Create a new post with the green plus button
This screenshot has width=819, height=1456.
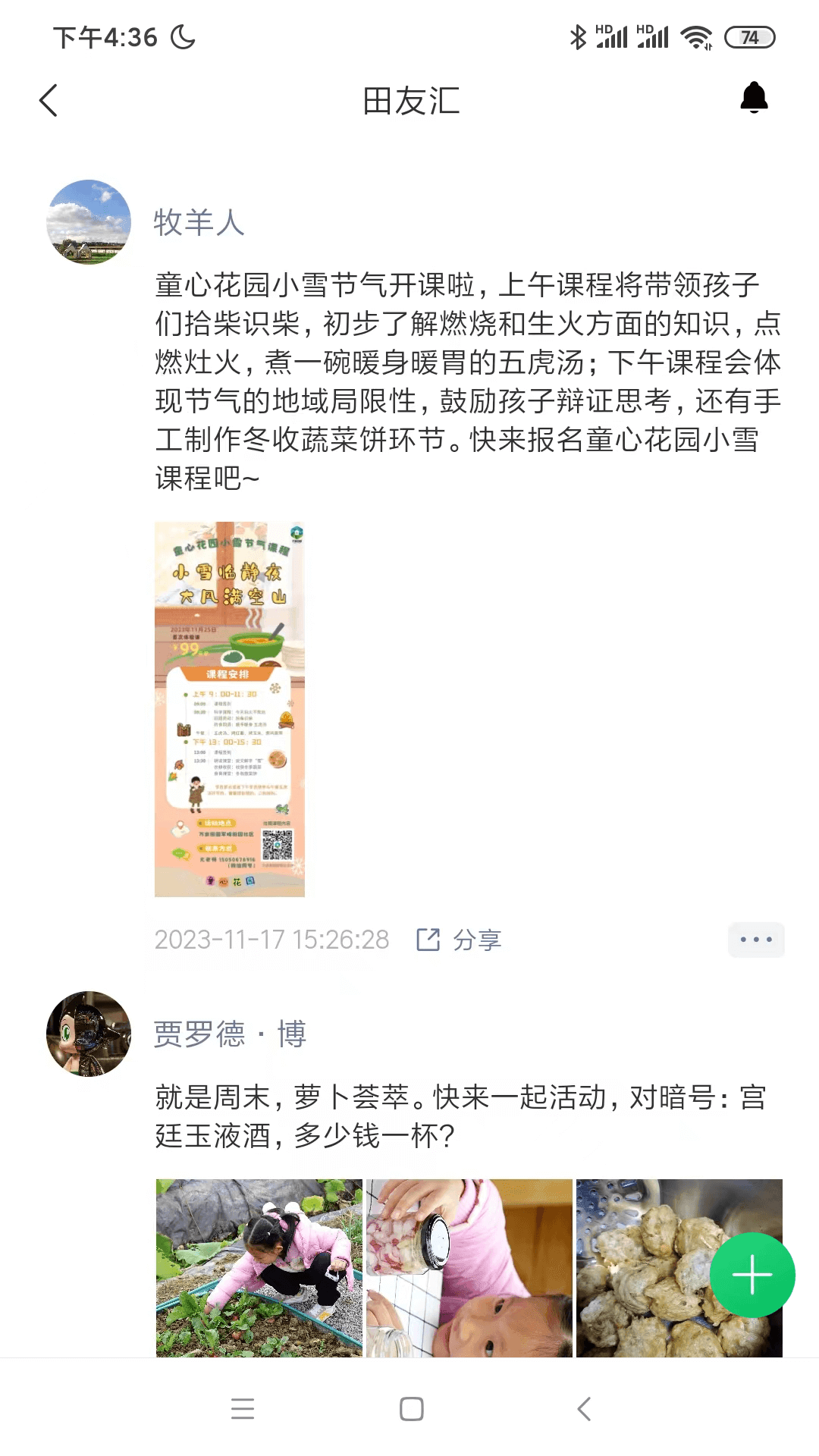752,1275
